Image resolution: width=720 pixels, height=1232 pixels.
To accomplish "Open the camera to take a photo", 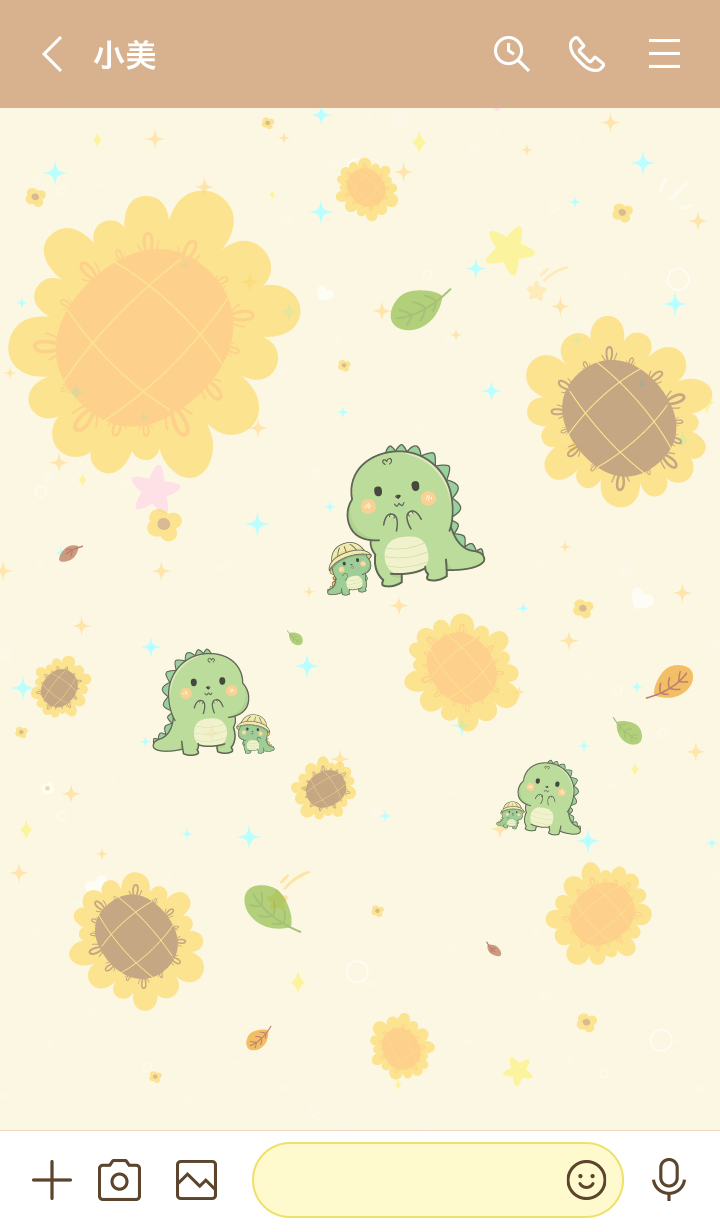I will click(x=119, y=1180).
